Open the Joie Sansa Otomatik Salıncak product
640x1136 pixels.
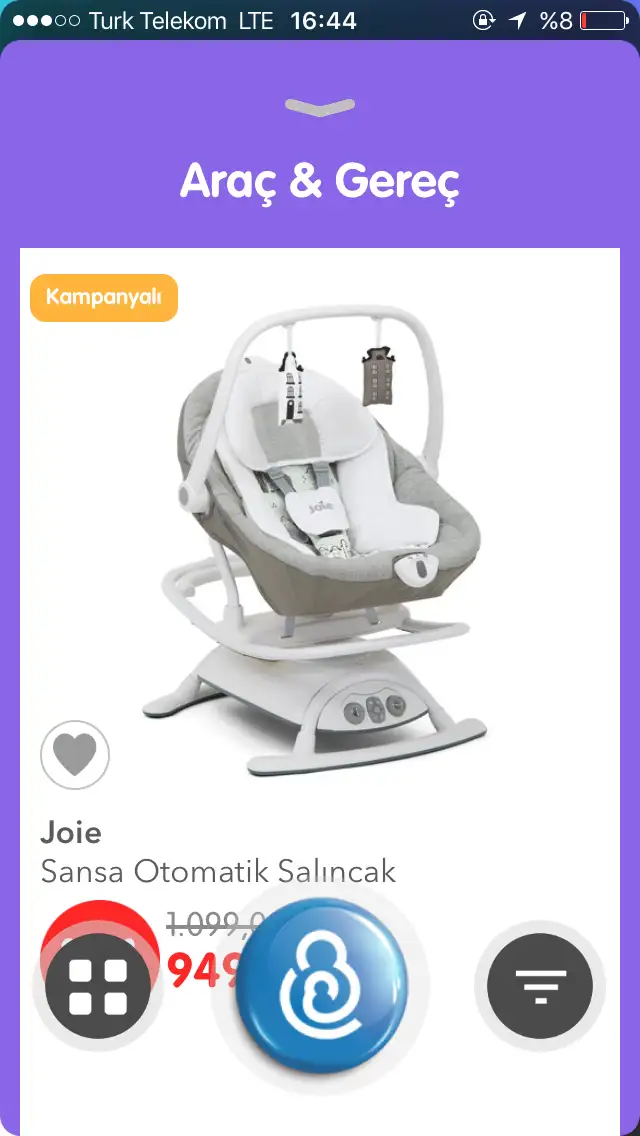318,540
